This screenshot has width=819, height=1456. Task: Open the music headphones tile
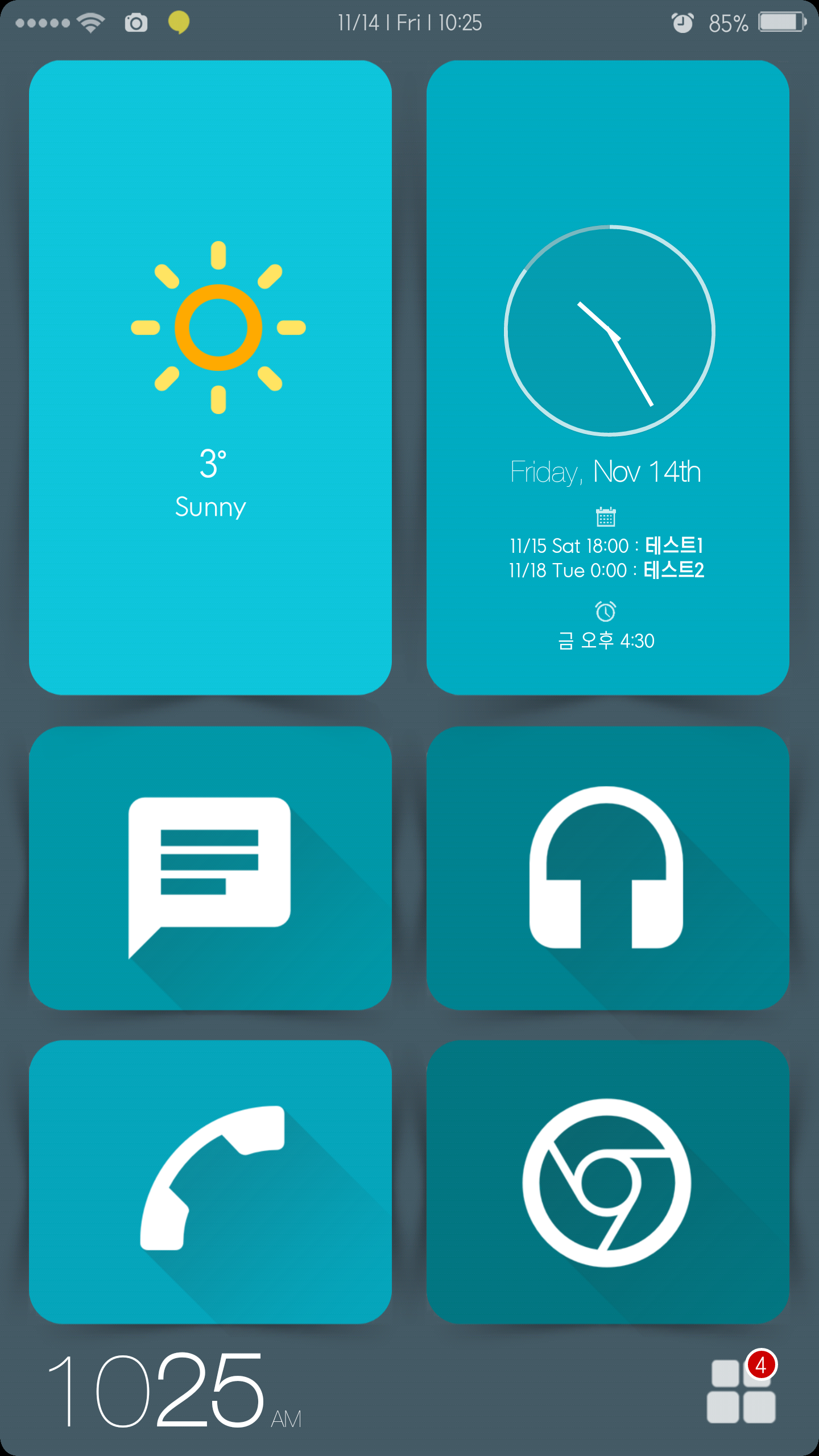pos(607,868)
